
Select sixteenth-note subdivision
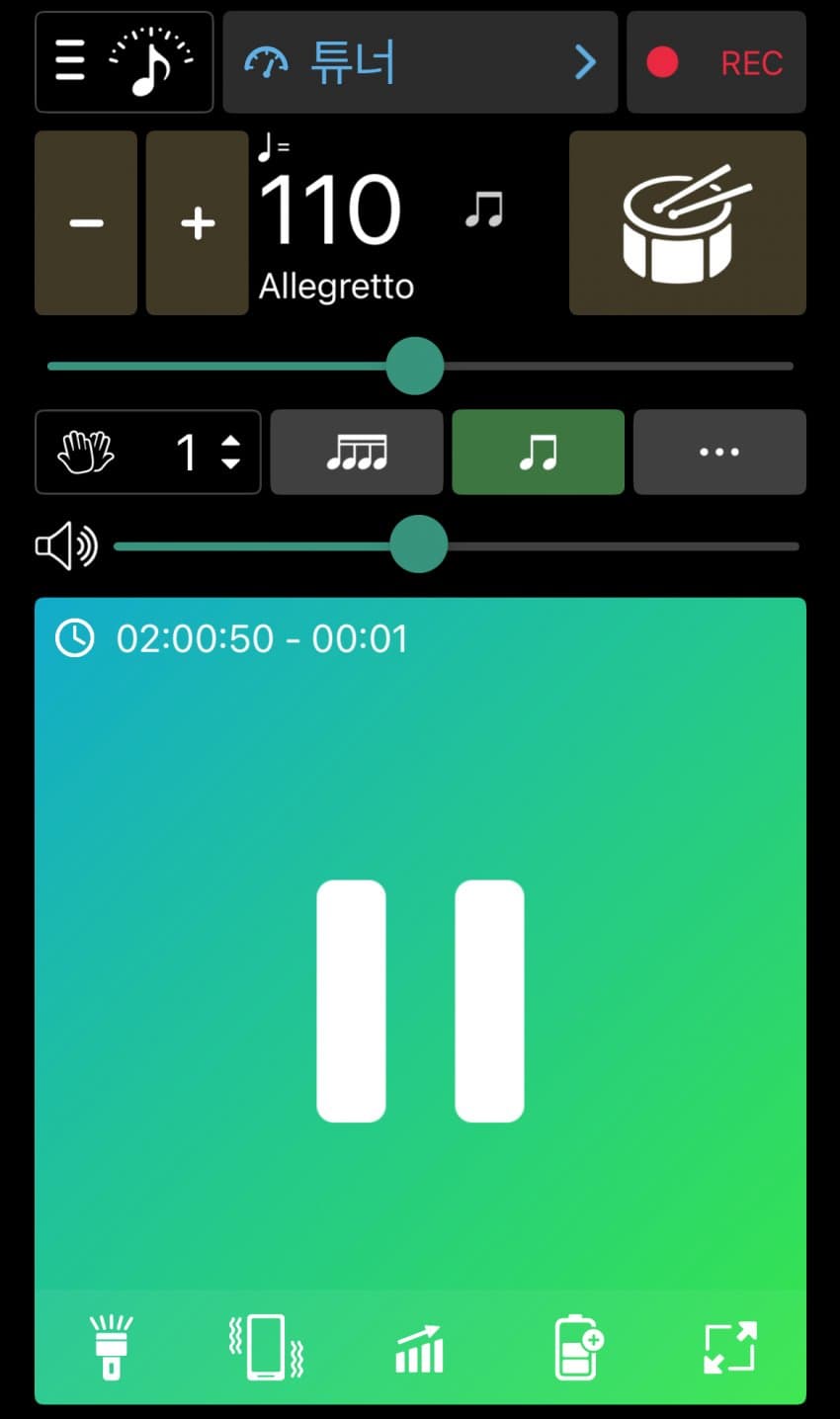(357, 453)
